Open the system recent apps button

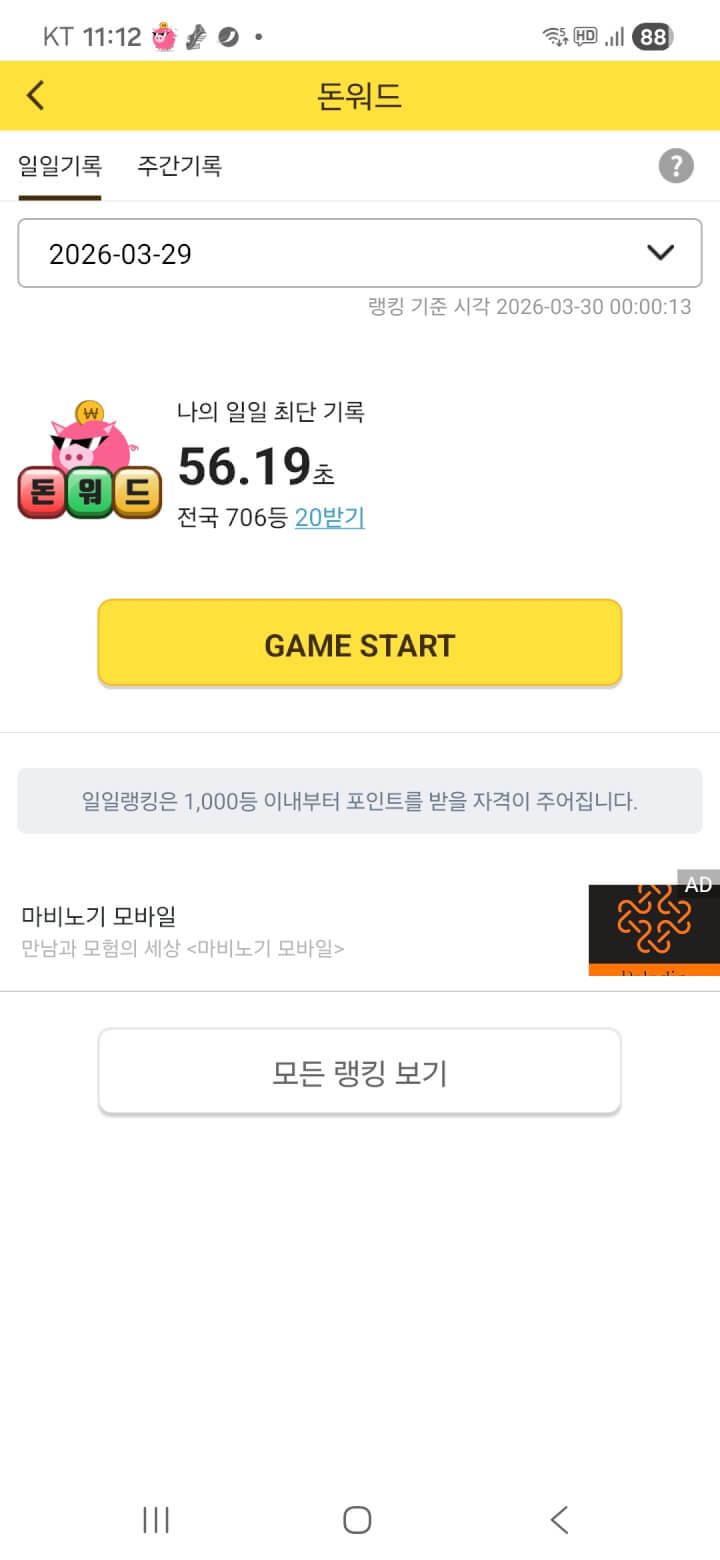pos(156,1520)
